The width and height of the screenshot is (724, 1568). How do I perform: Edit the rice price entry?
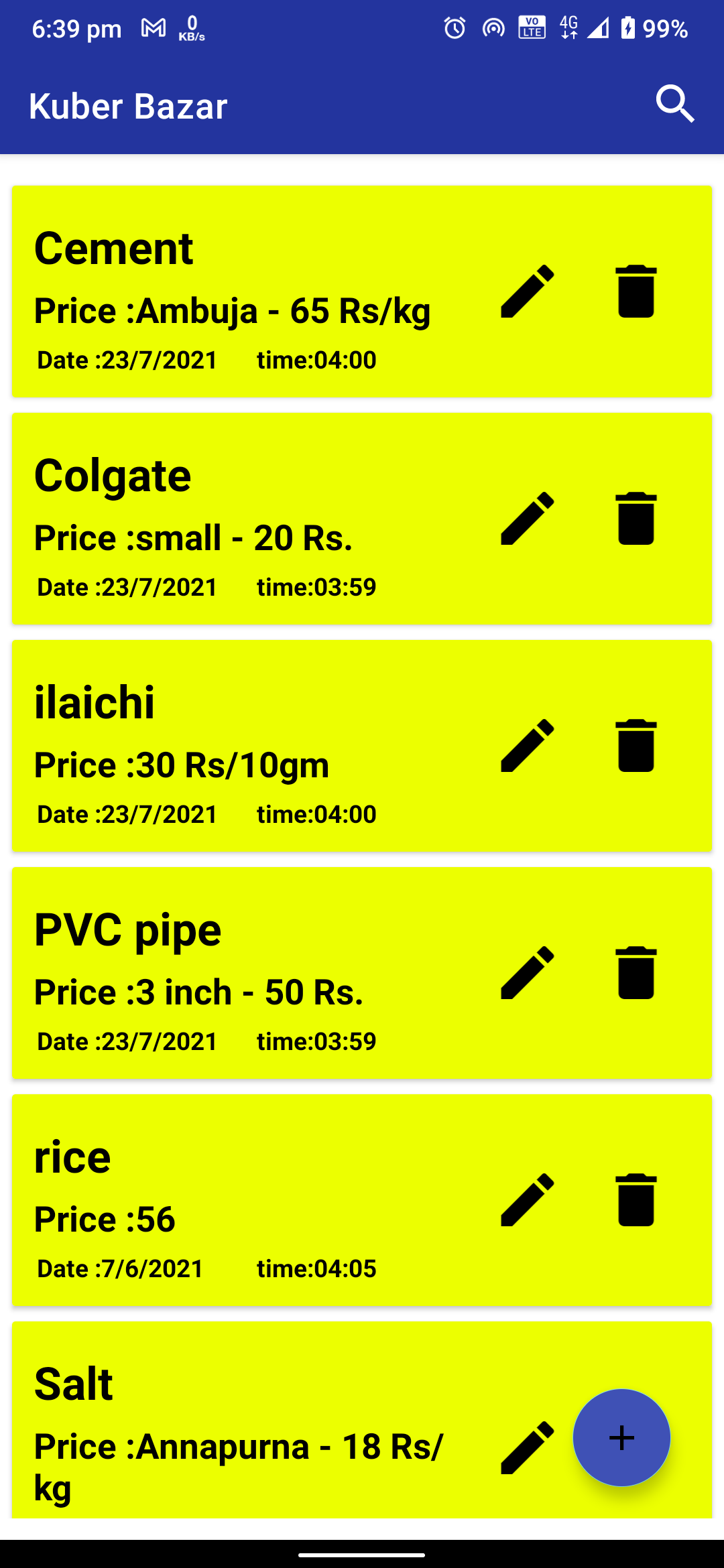click(x=527, y=1199)
